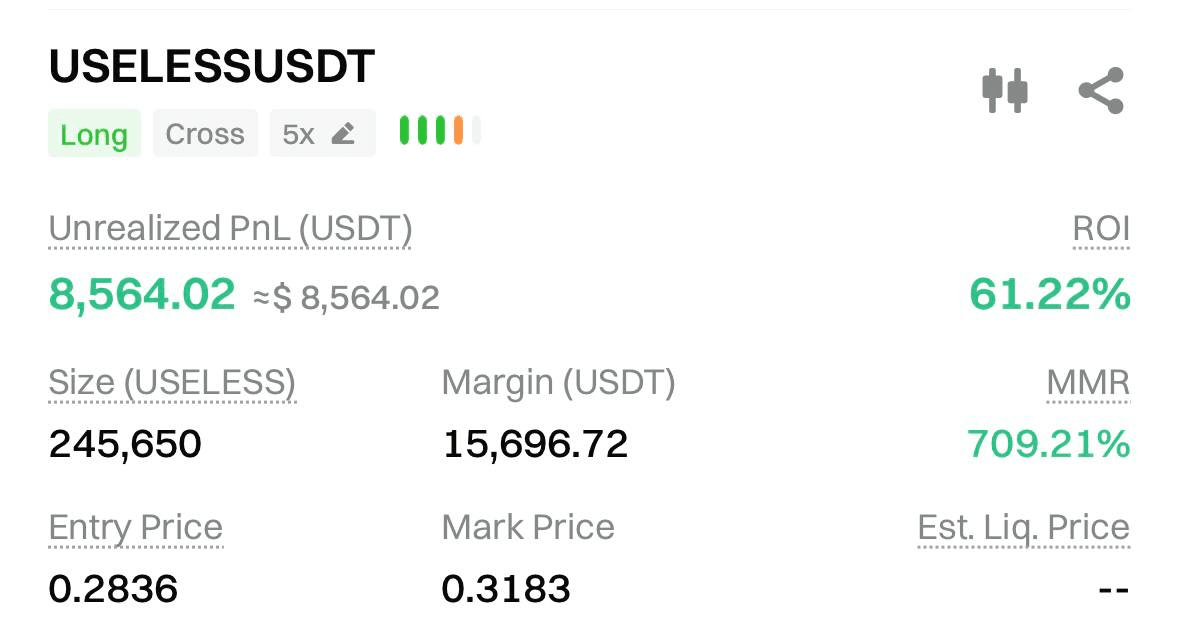Open the candlestick chart icon
Viewport: 1179px width, 642px height.
tap(1005, 90)
